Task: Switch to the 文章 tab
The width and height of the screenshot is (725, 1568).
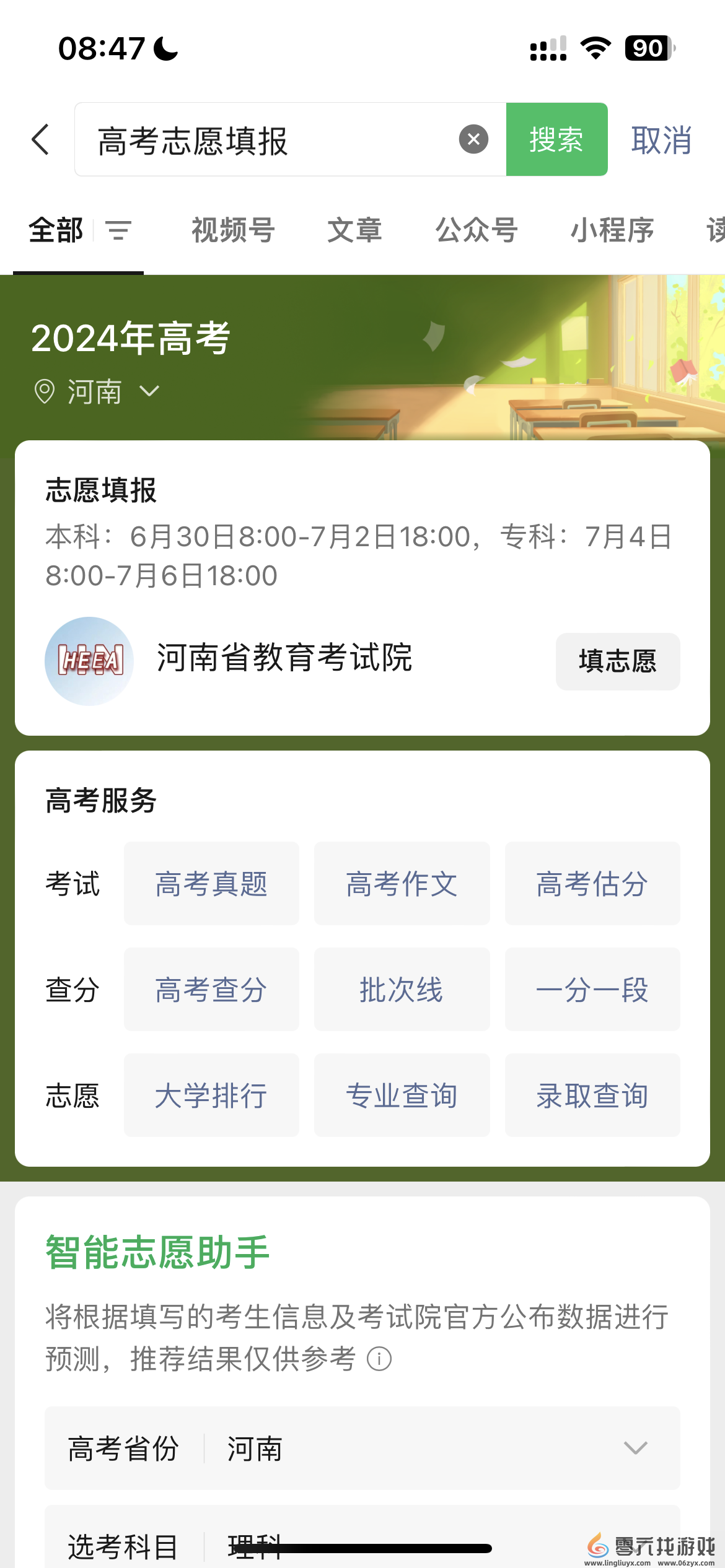Action: coord(356,230)
